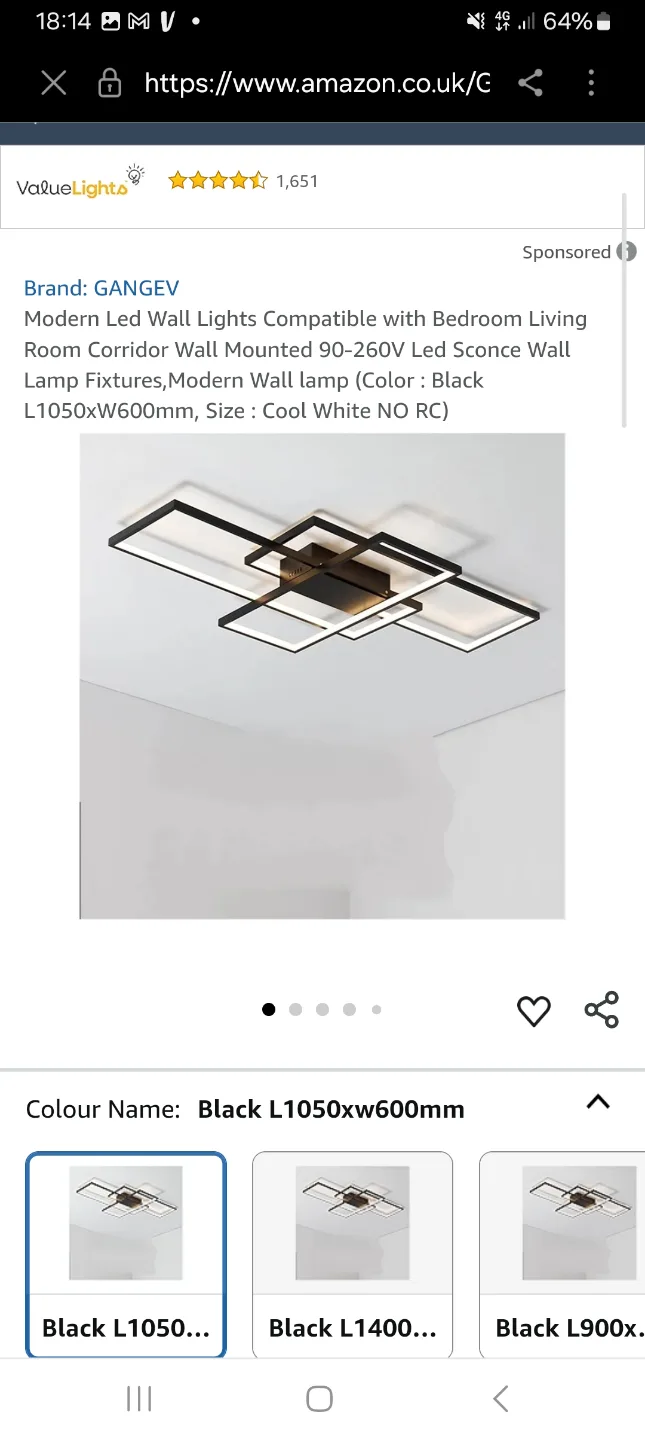Select the Black L1400 colour option

352,1254
